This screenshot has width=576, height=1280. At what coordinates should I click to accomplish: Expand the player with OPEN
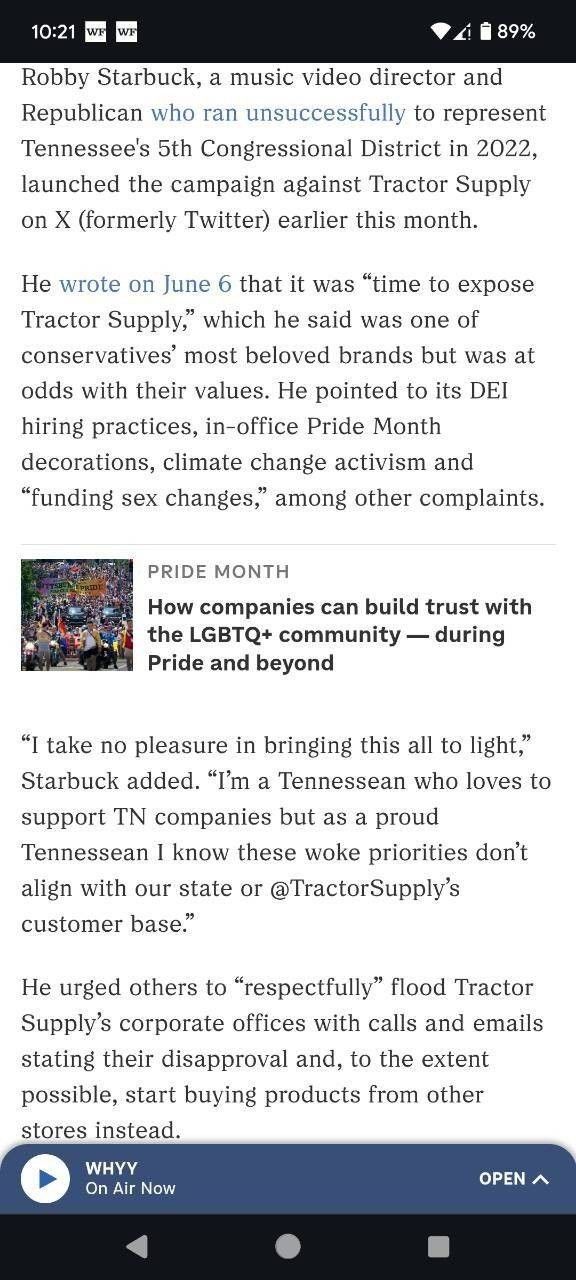(x=514, y=1178)
